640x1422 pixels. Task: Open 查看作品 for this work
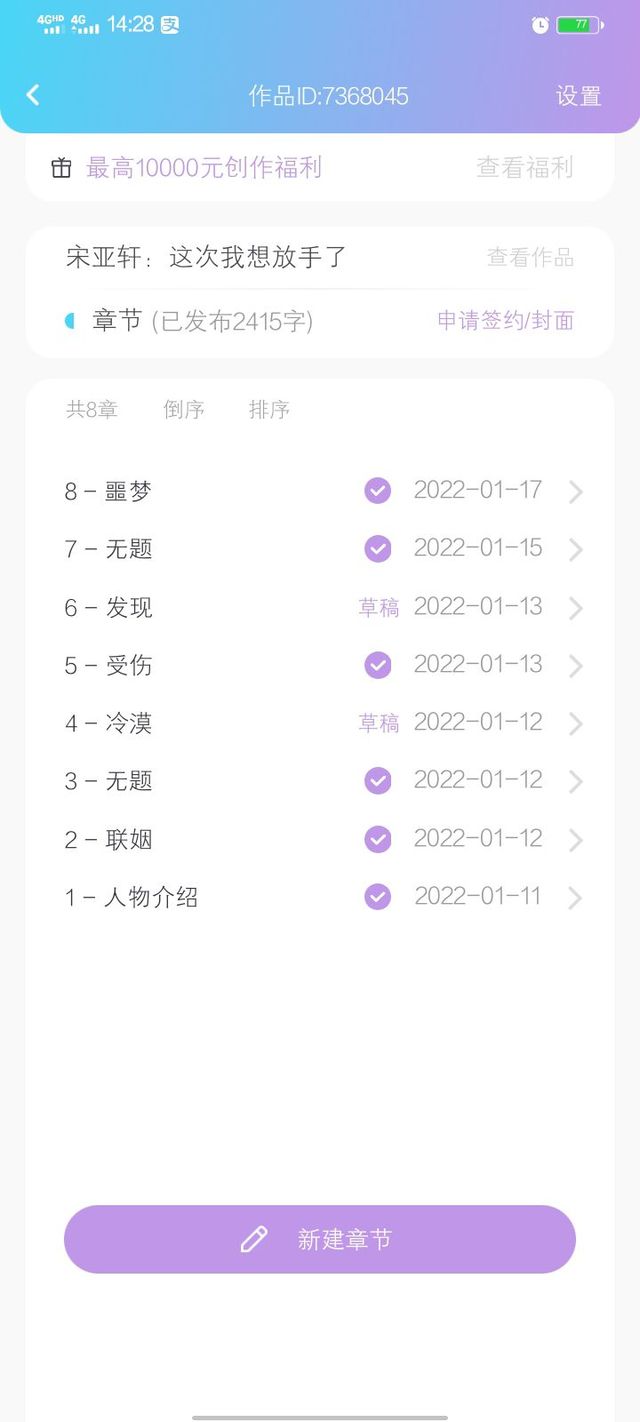click(x=530, y=257)
